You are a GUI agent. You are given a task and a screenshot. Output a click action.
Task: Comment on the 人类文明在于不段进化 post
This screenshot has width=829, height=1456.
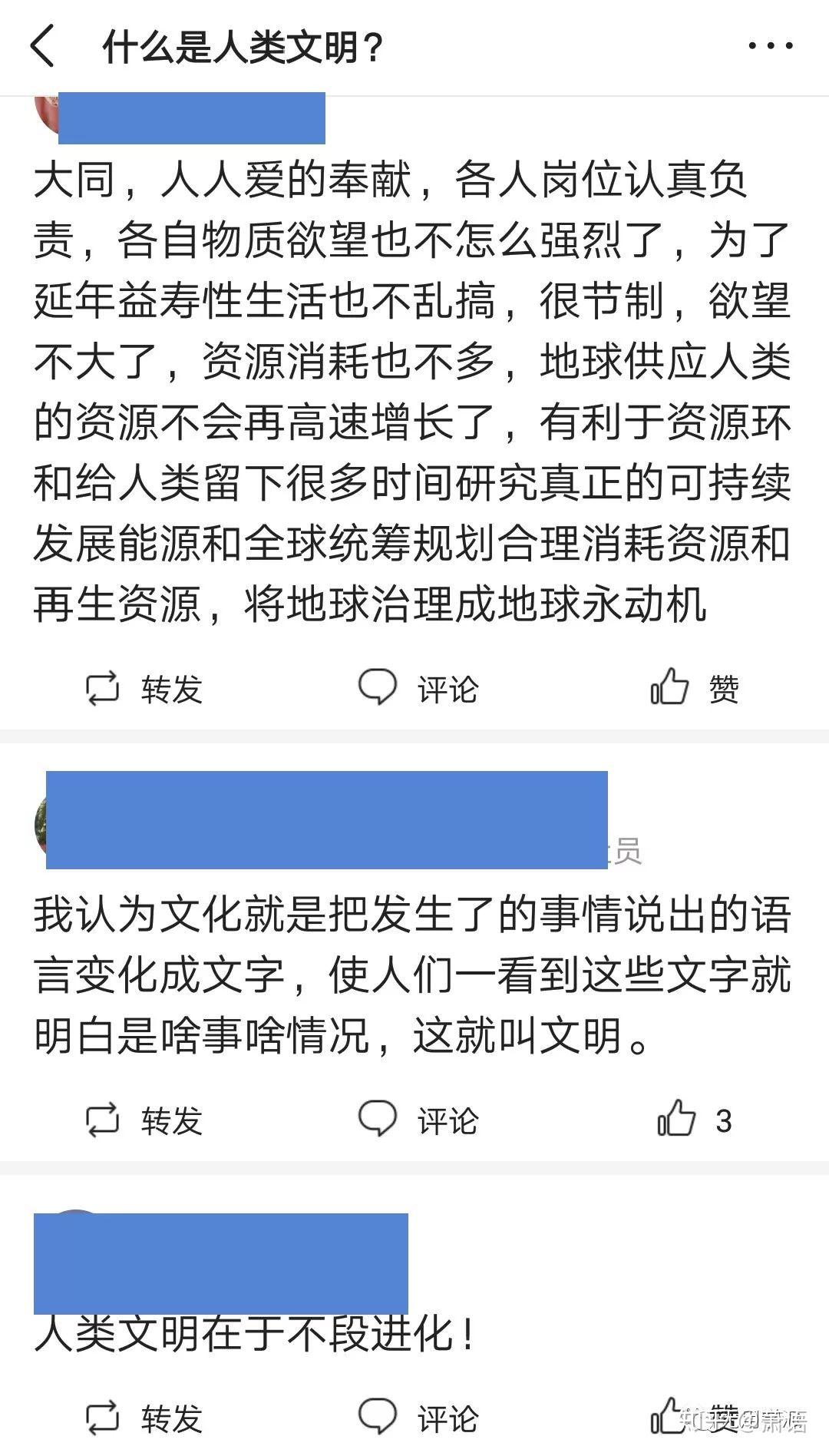(x=418, y=1418)
